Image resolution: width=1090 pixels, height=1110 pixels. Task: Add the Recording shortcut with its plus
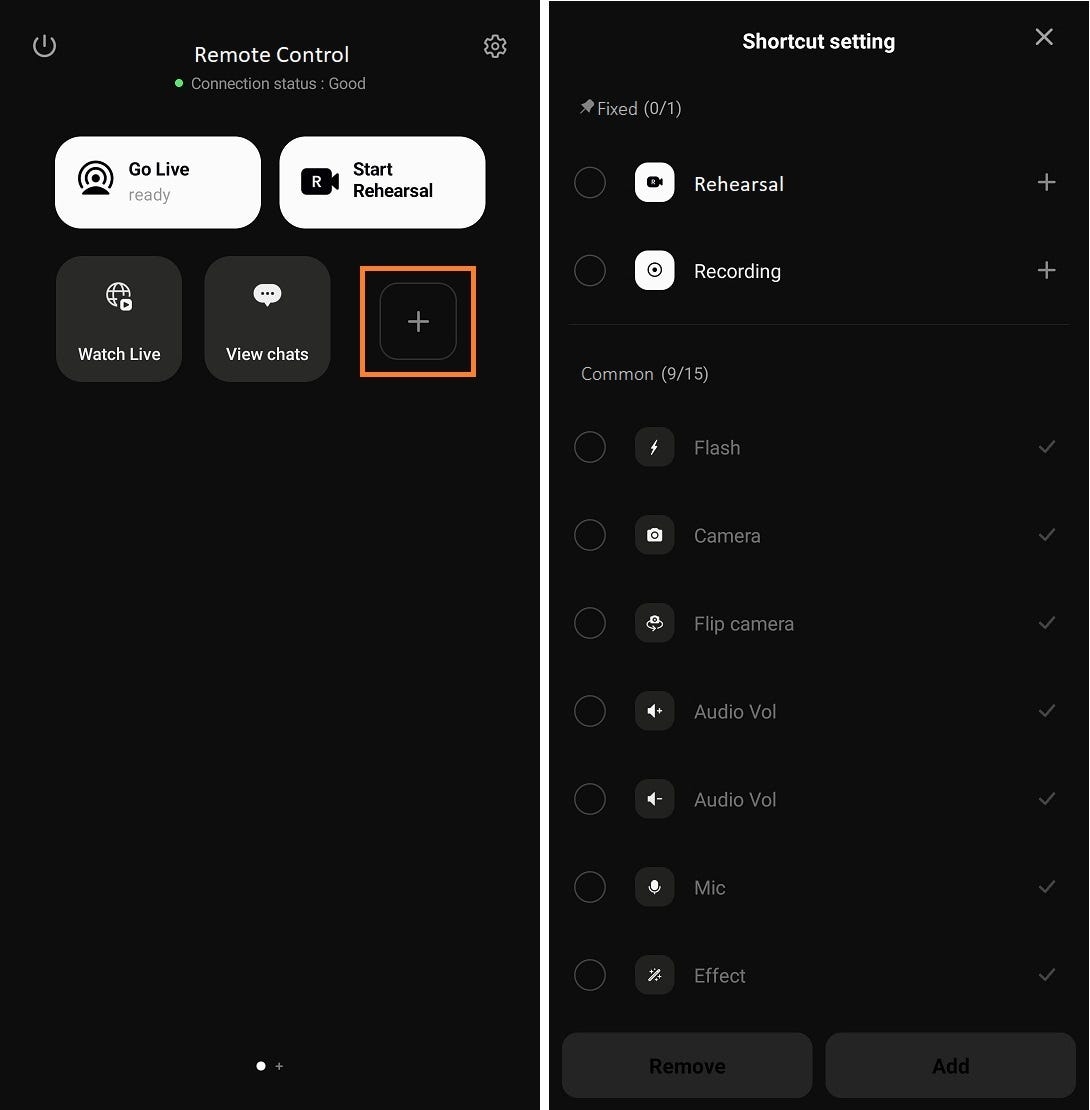point(1046,270)
